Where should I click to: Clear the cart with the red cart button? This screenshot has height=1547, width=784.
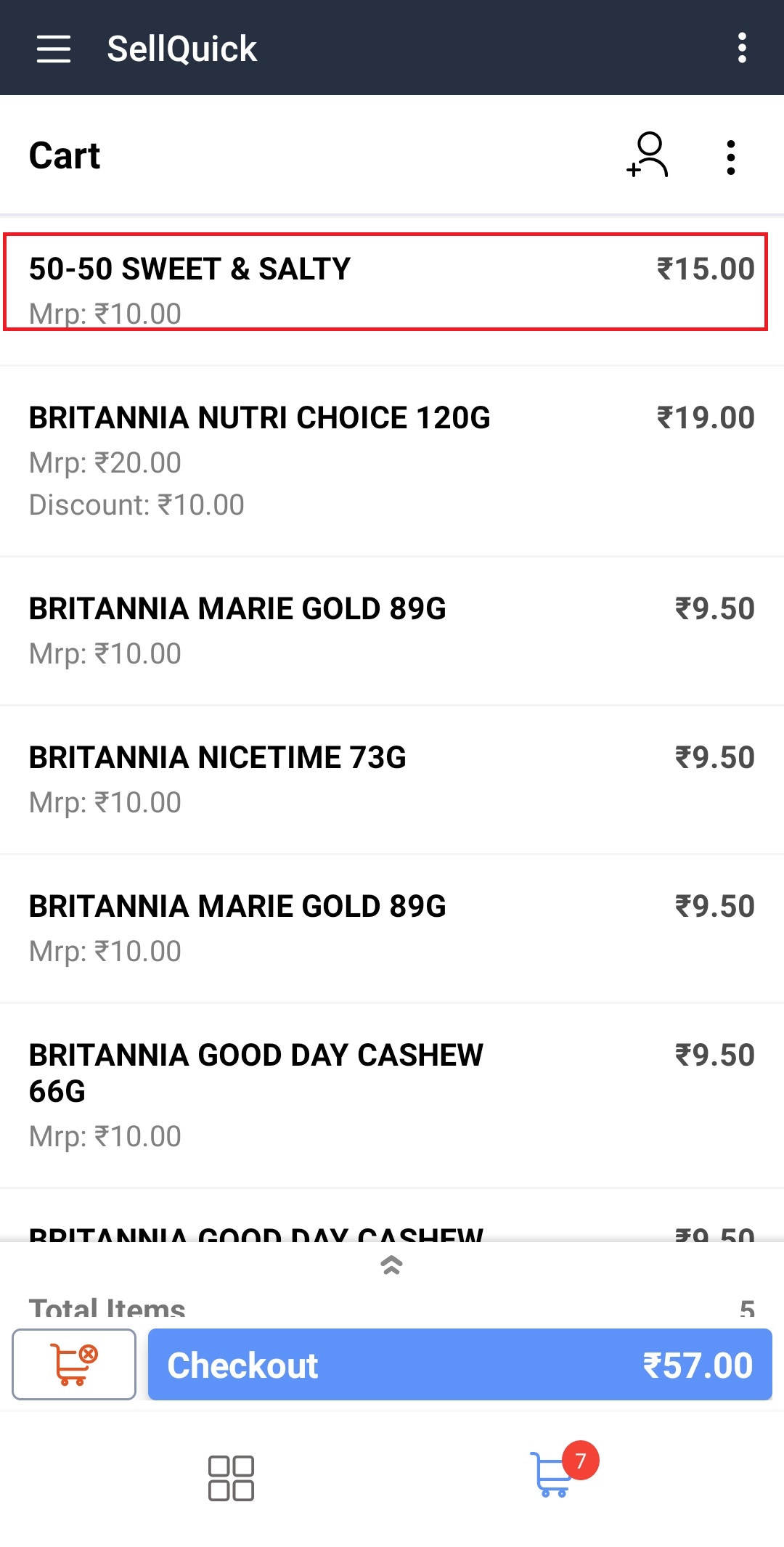tap(74, 1364)
